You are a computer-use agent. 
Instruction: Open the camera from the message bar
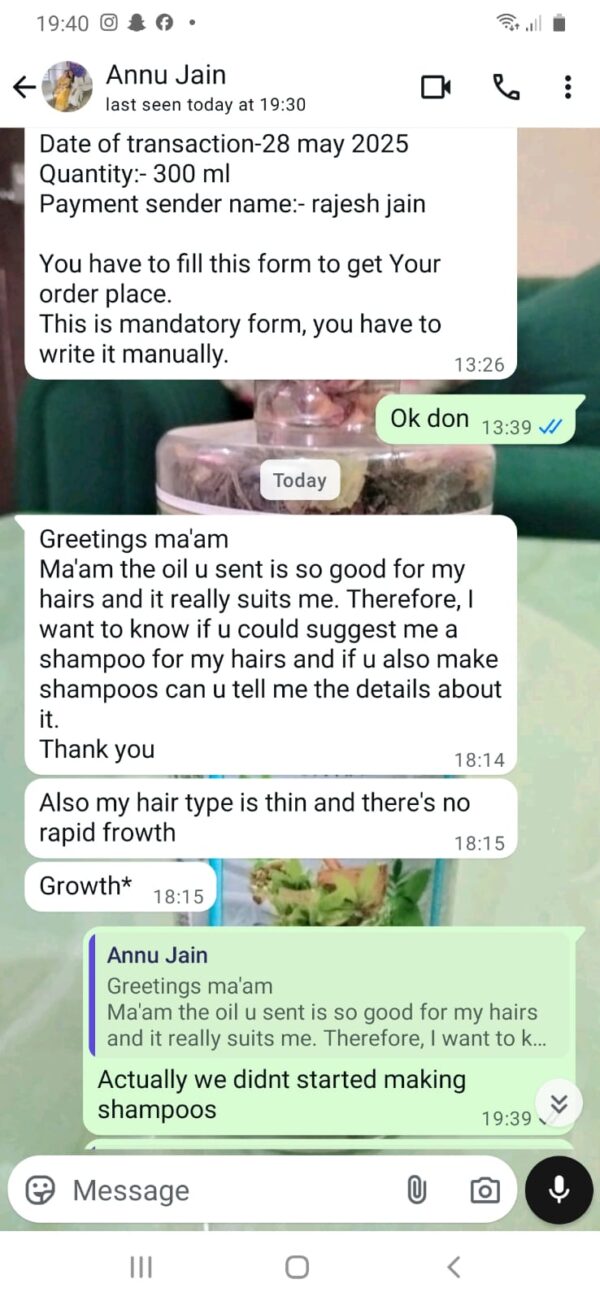485,1190
